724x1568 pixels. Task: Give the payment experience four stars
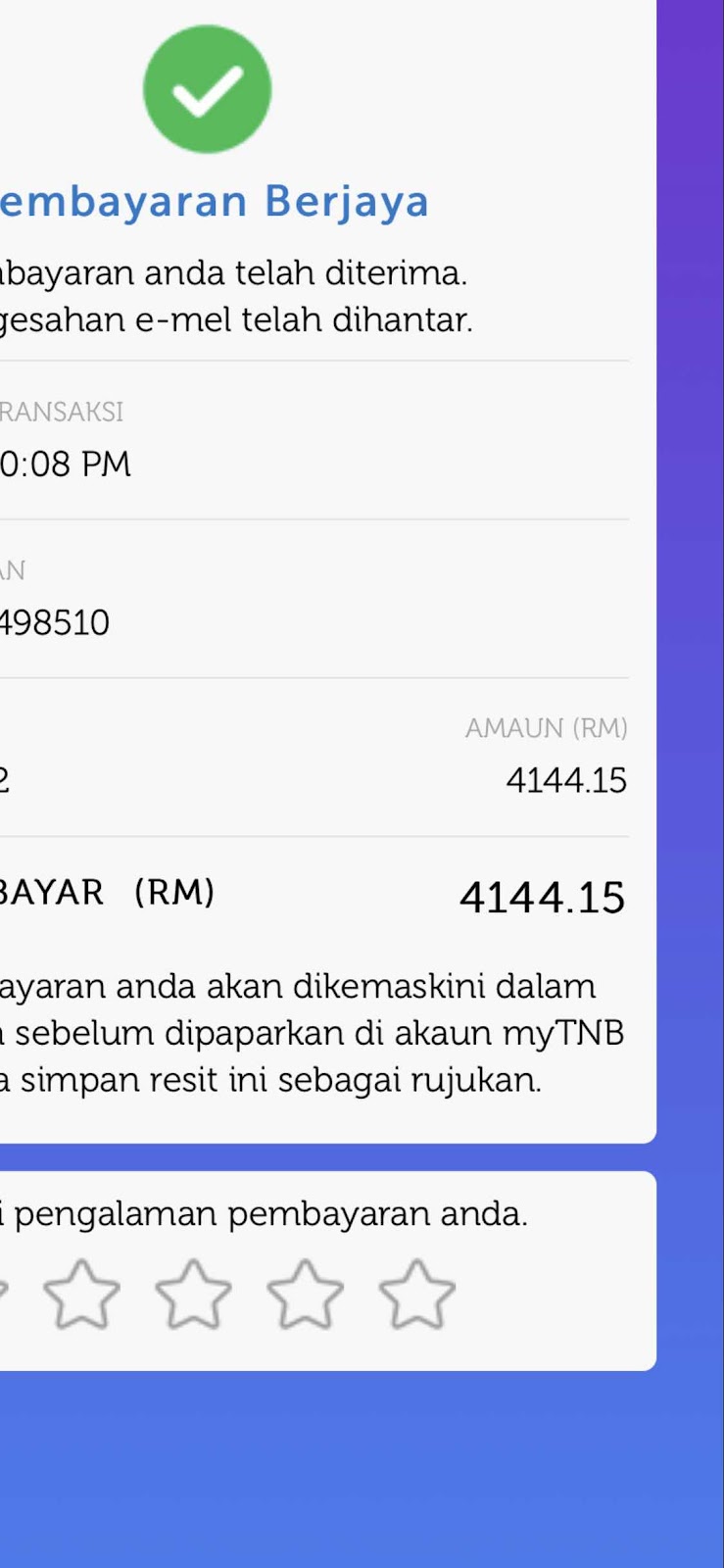306,1296
